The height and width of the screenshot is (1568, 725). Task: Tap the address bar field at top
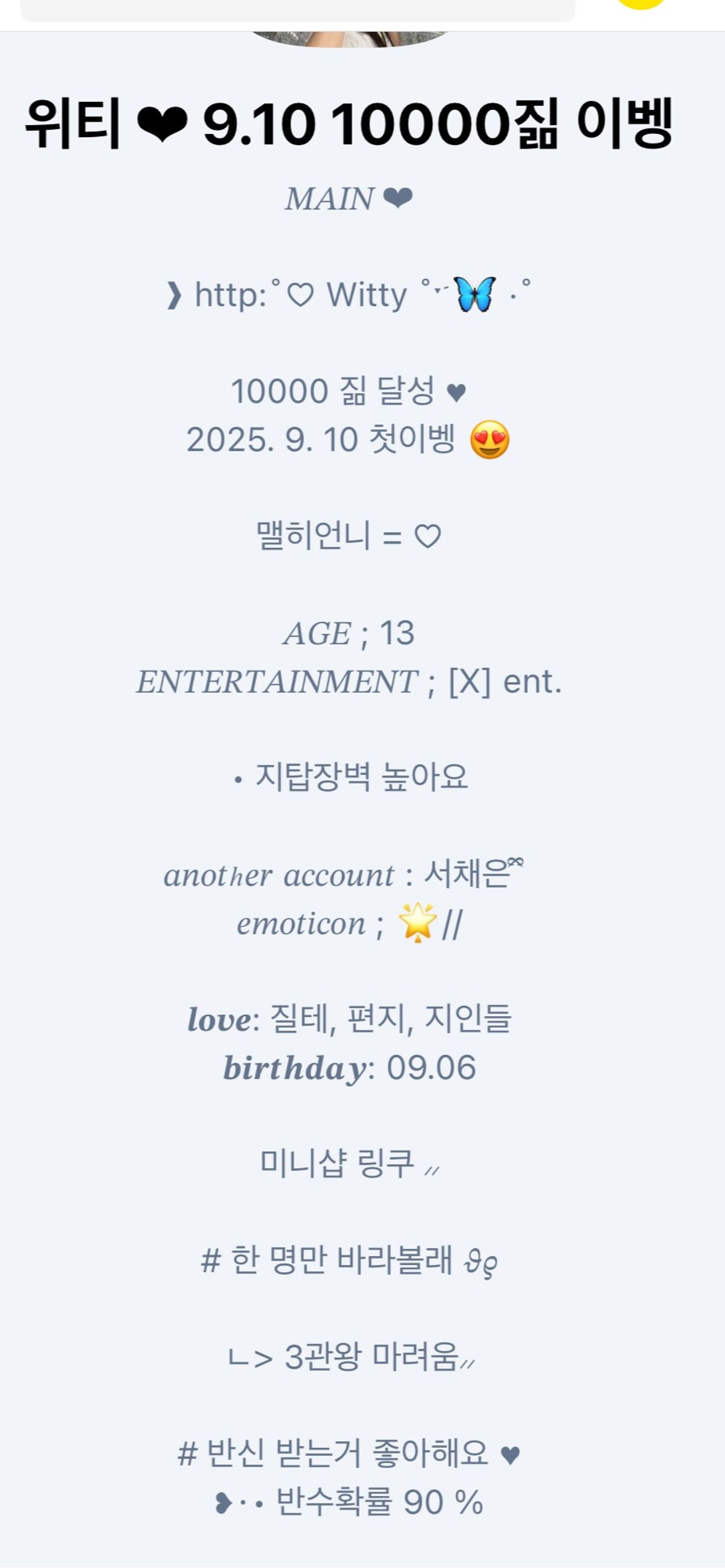coord(297,10)
